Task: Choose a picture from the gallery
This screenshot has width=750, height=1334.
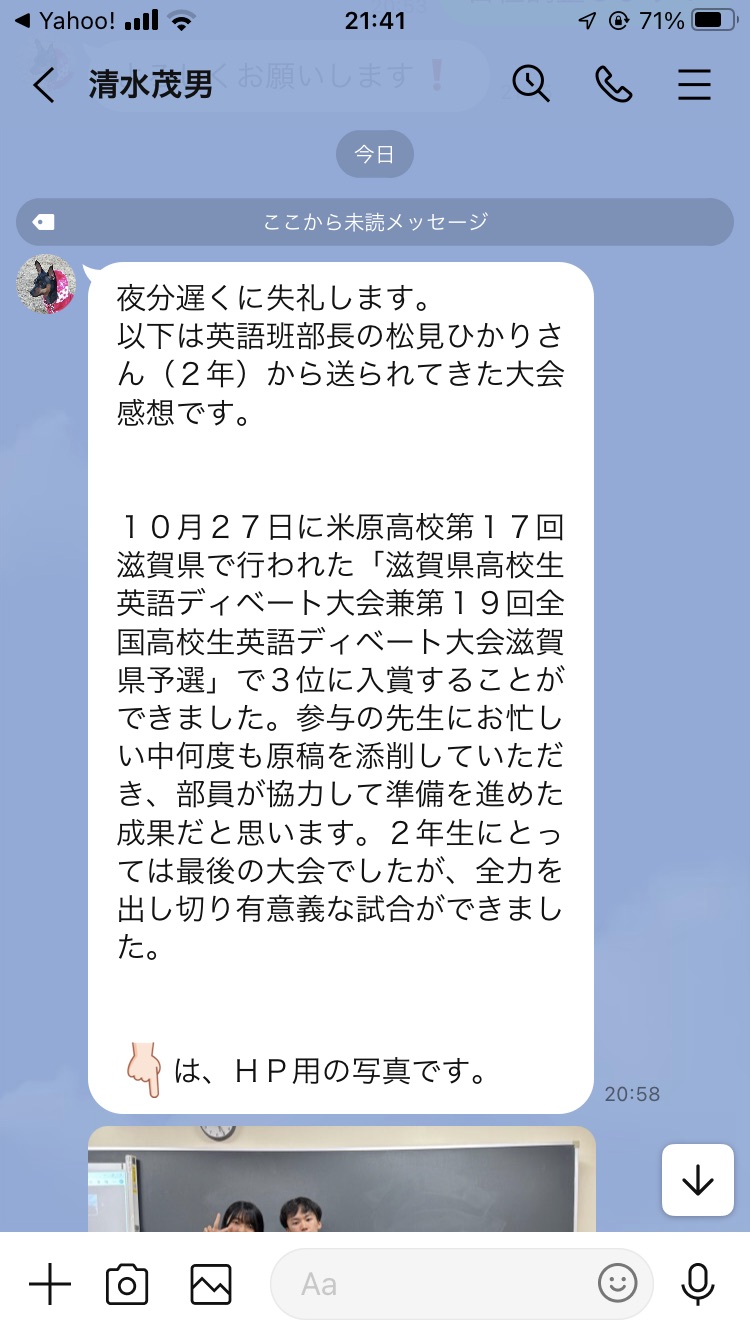Action: (211, 1284)
